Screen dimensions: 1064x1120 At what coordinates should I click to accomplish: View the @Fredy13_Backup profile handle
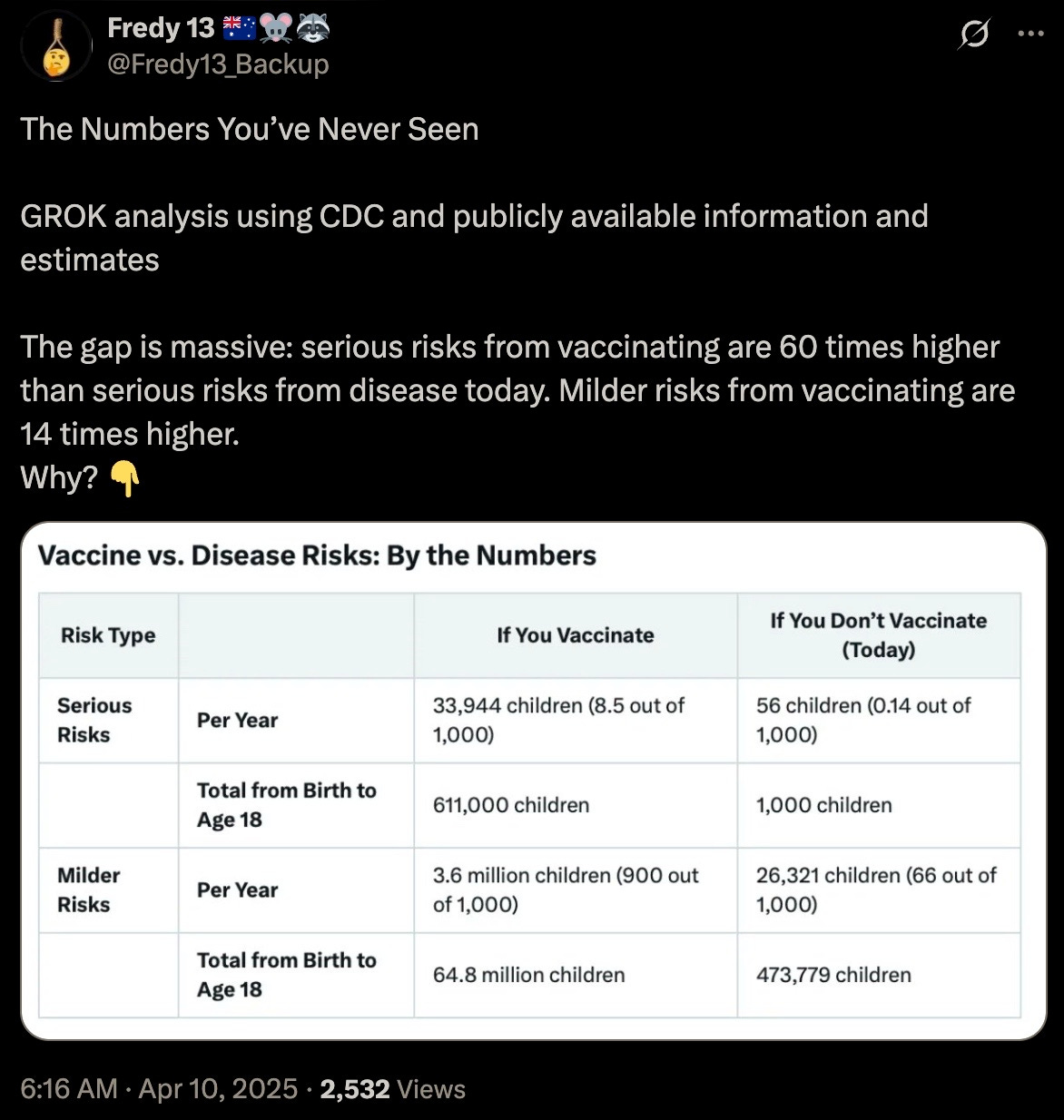[218, 64]
